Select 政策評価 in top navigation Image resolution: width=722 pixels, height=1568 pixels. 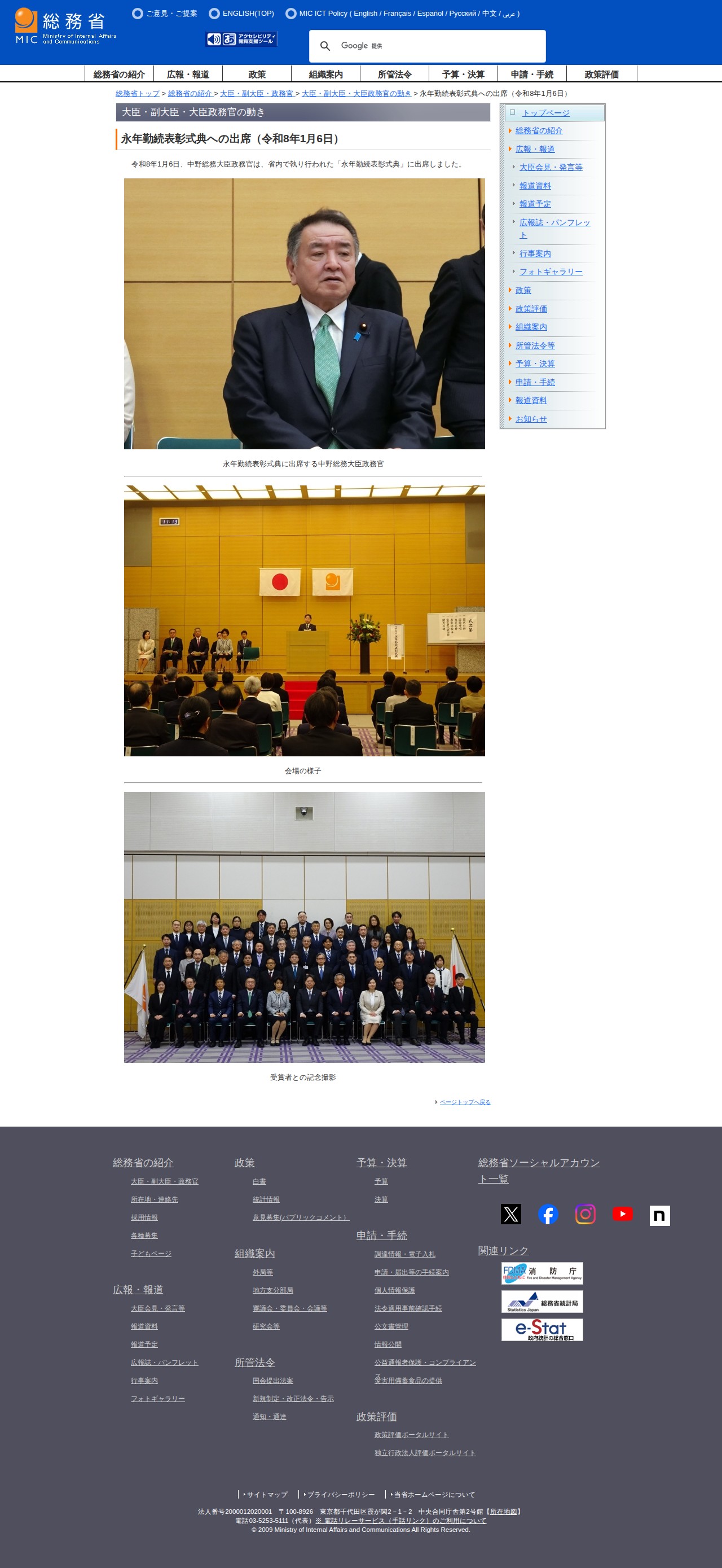coord(601,75)
